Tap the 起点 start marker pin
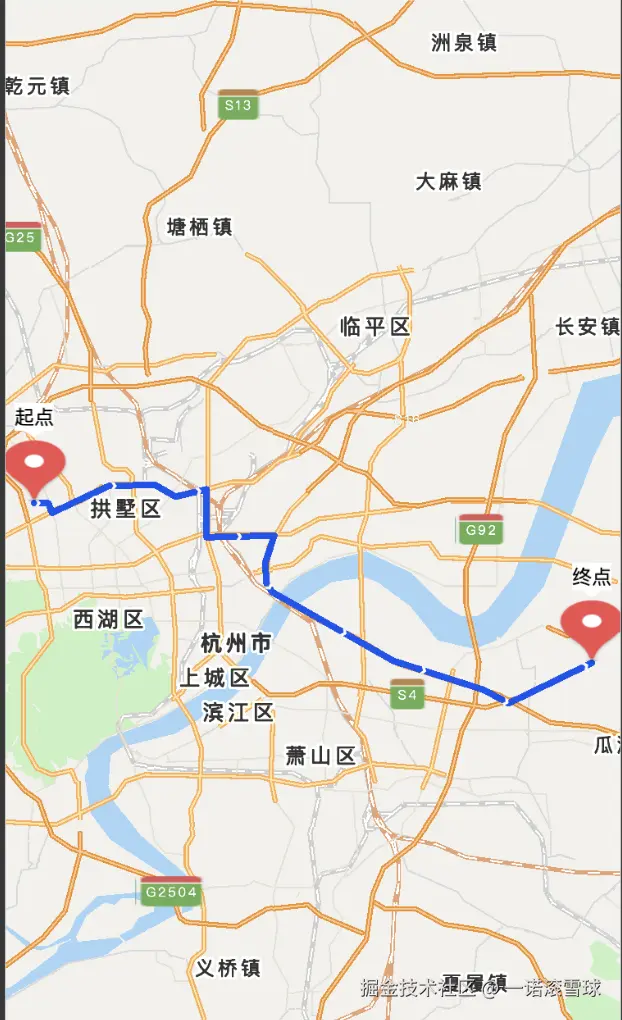Screen dimensions: 622x1020 click(x=36, y=466)
